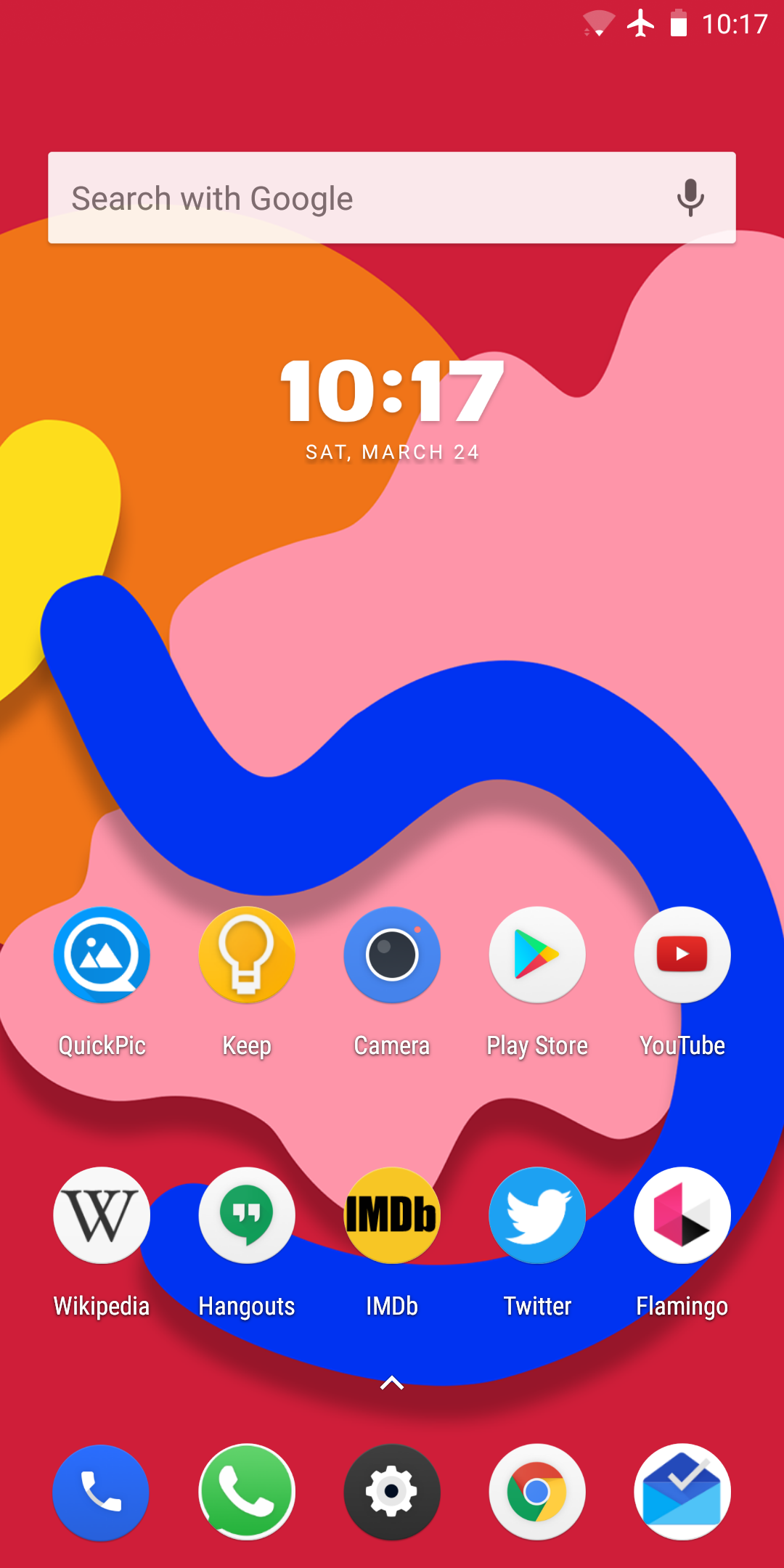
Task: Expand the app drawer with the up arrow
Action: point(392,1383)
